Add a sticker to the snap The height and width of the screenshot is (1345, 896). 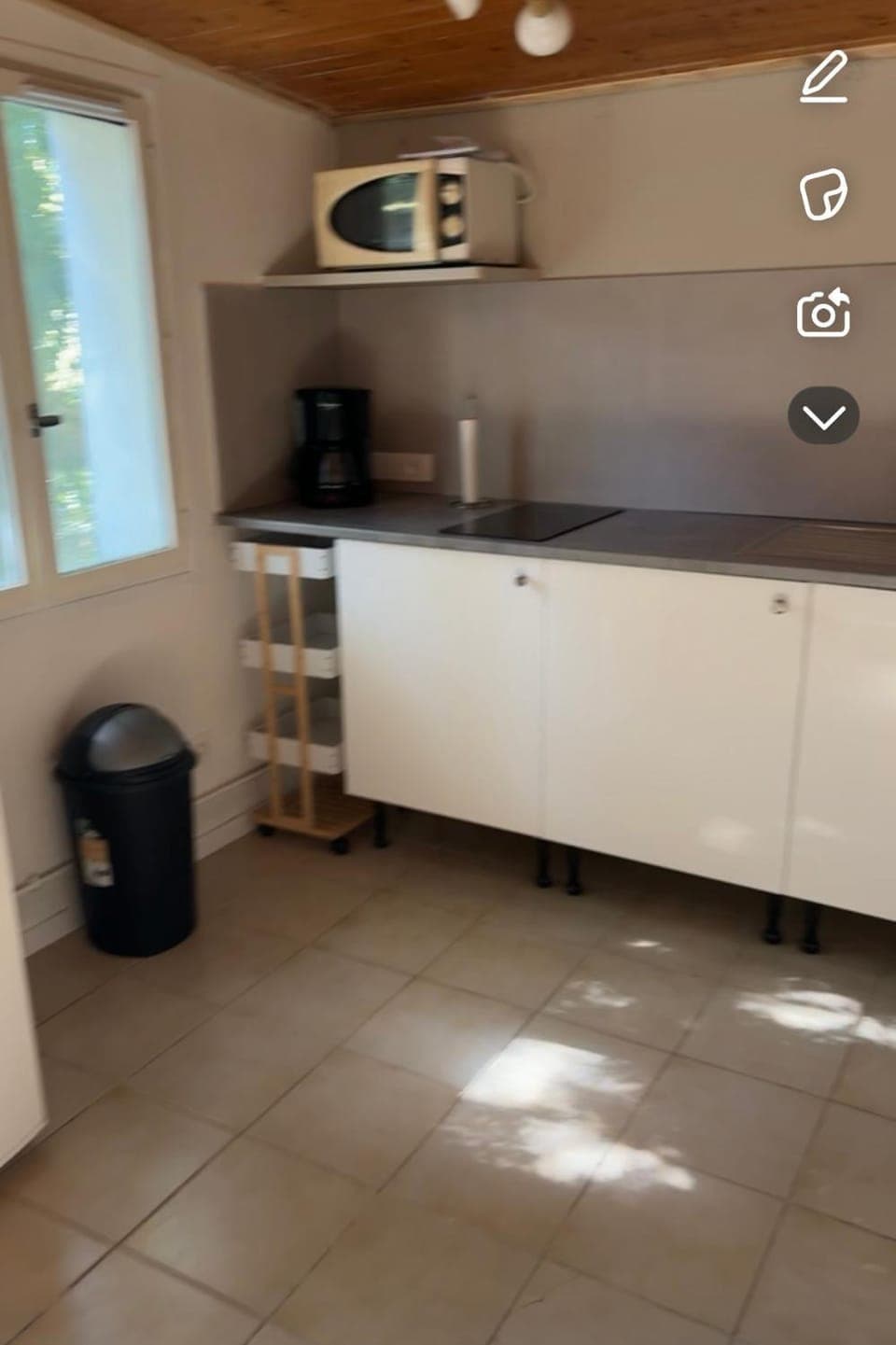click(x=823, y=195)
